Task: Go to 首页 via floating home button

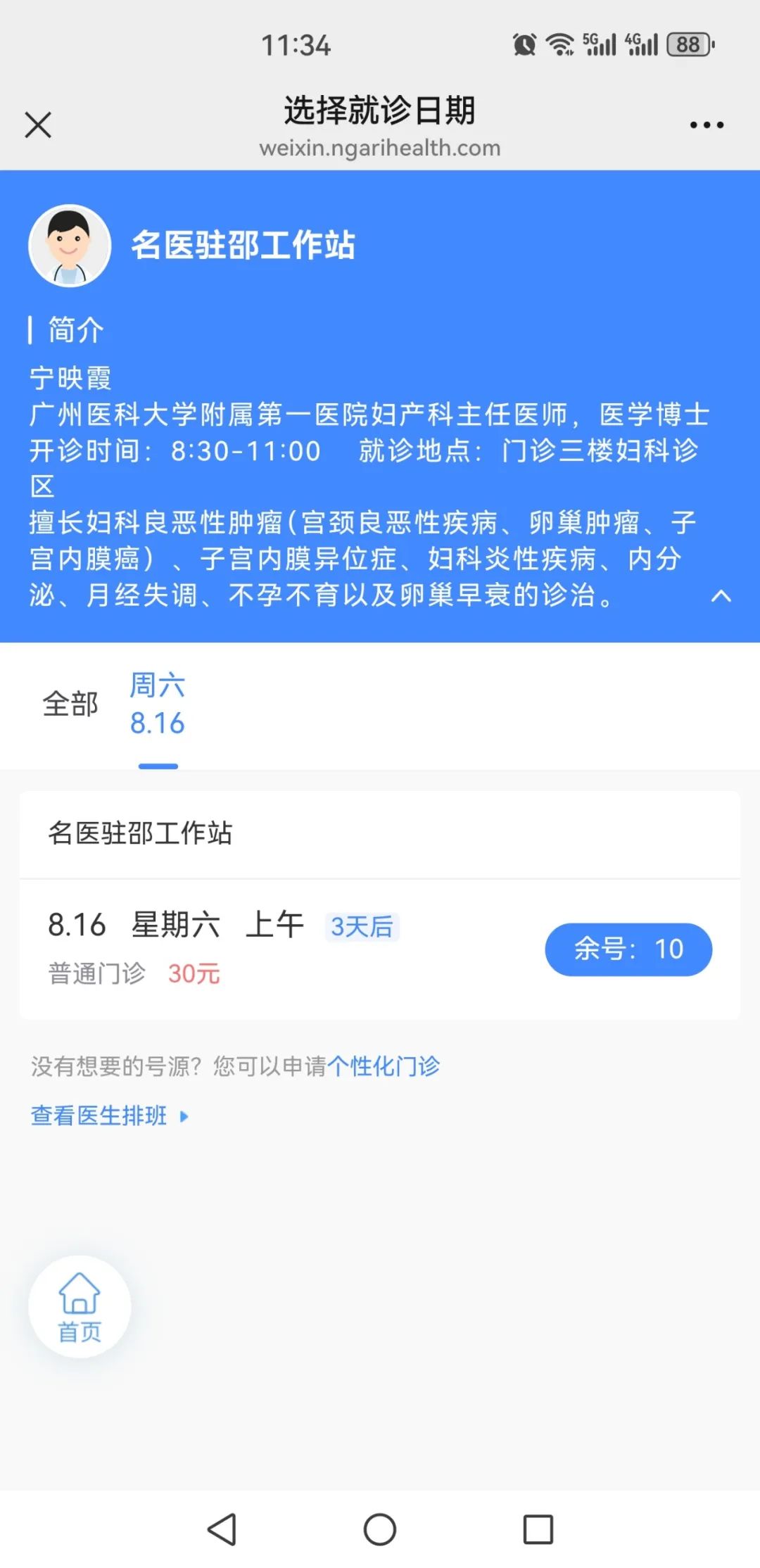Action: click(x=80, y=1306)
